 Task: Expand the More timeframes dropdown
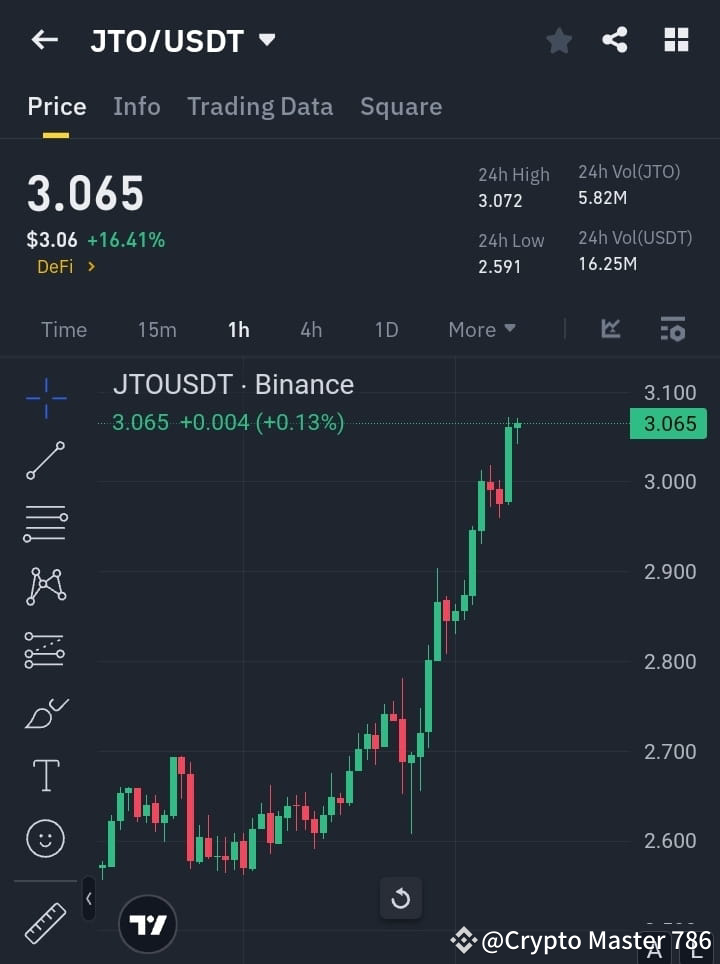[x=481, y=329]
